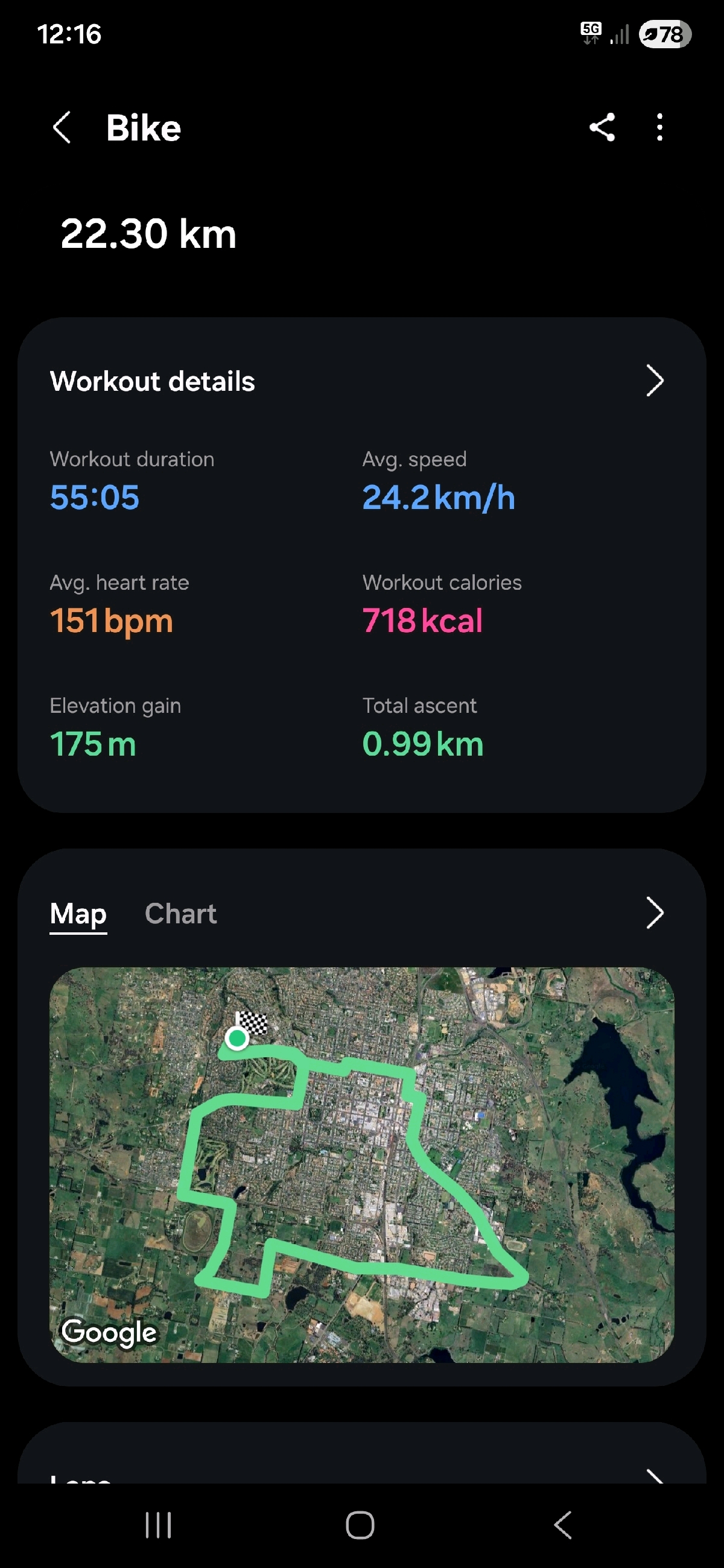
Task: Open full map view via chevron
Action: coord(654,913)
